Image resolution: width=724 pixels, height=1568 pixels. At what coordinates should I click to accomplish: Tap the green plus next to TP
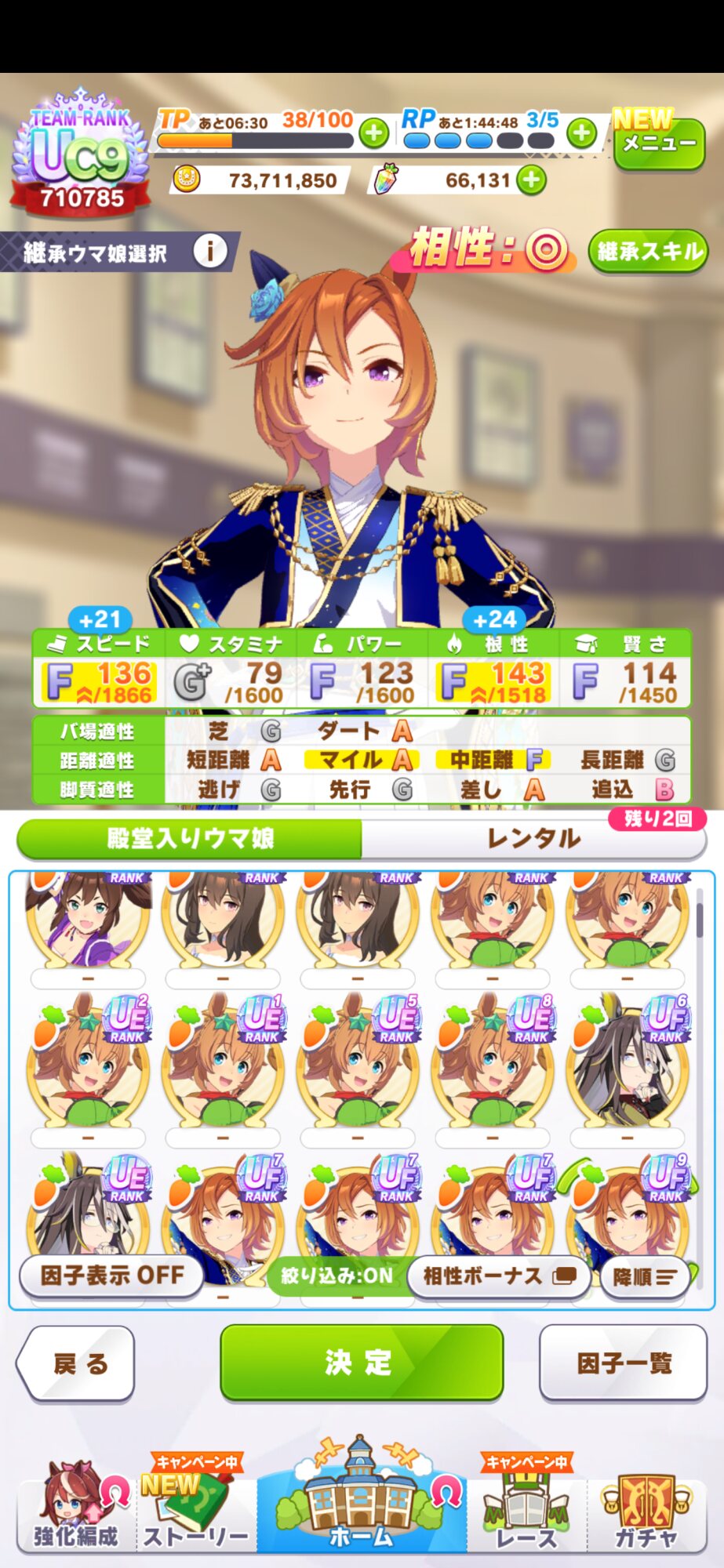coord(374,133)
